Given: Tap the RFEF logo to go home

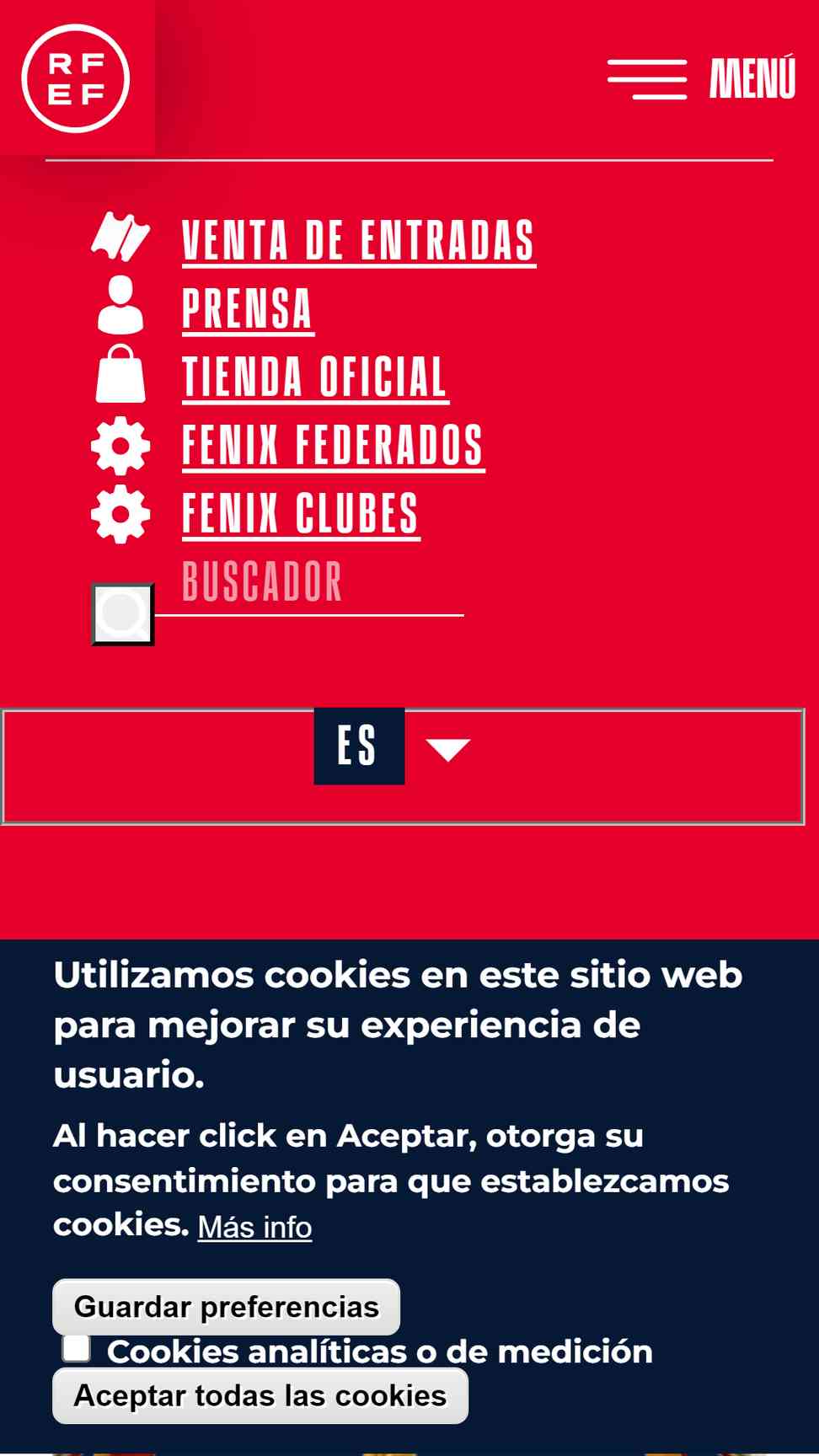Looking at the screenshot, I should 76,78.
